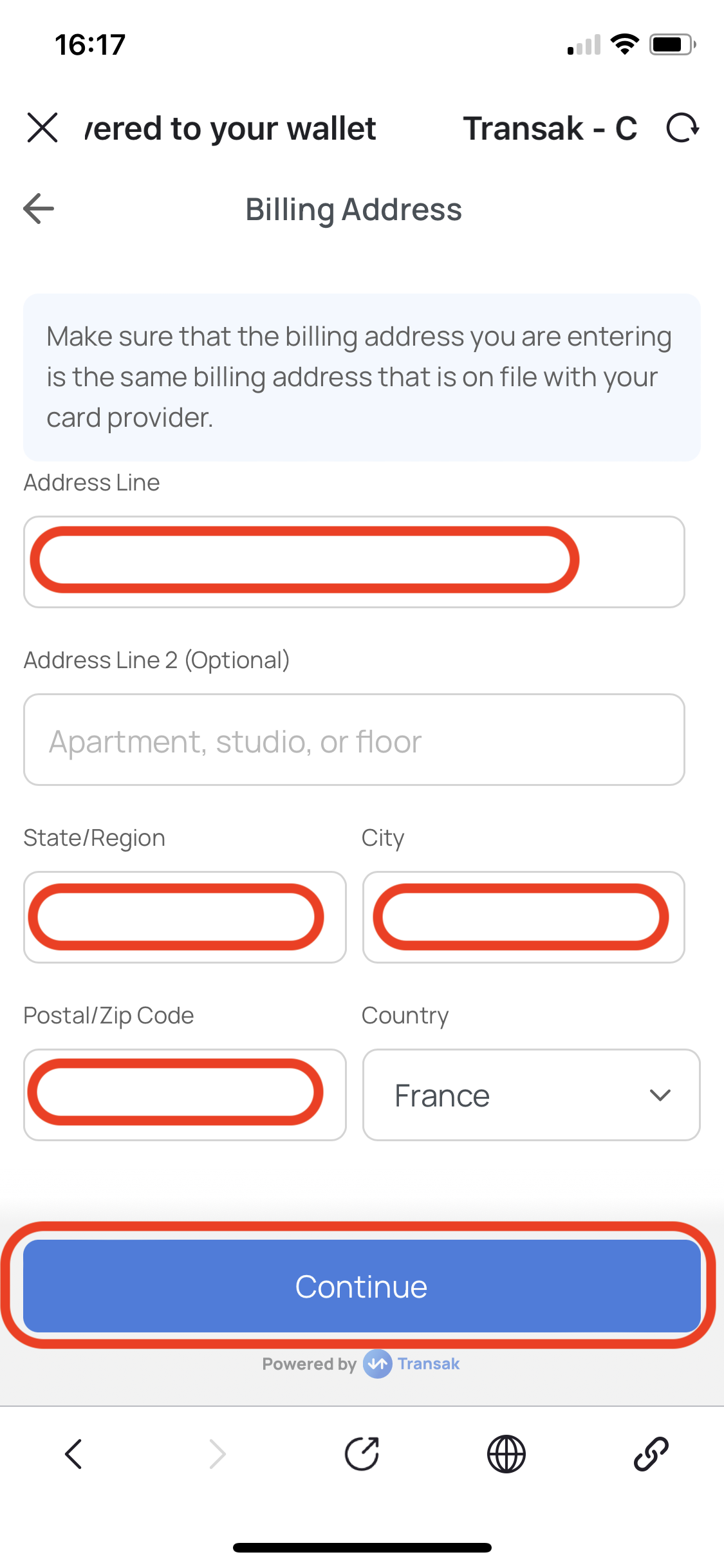Go back from Billing Address
724x1568 pixels.
coord(39,209)
